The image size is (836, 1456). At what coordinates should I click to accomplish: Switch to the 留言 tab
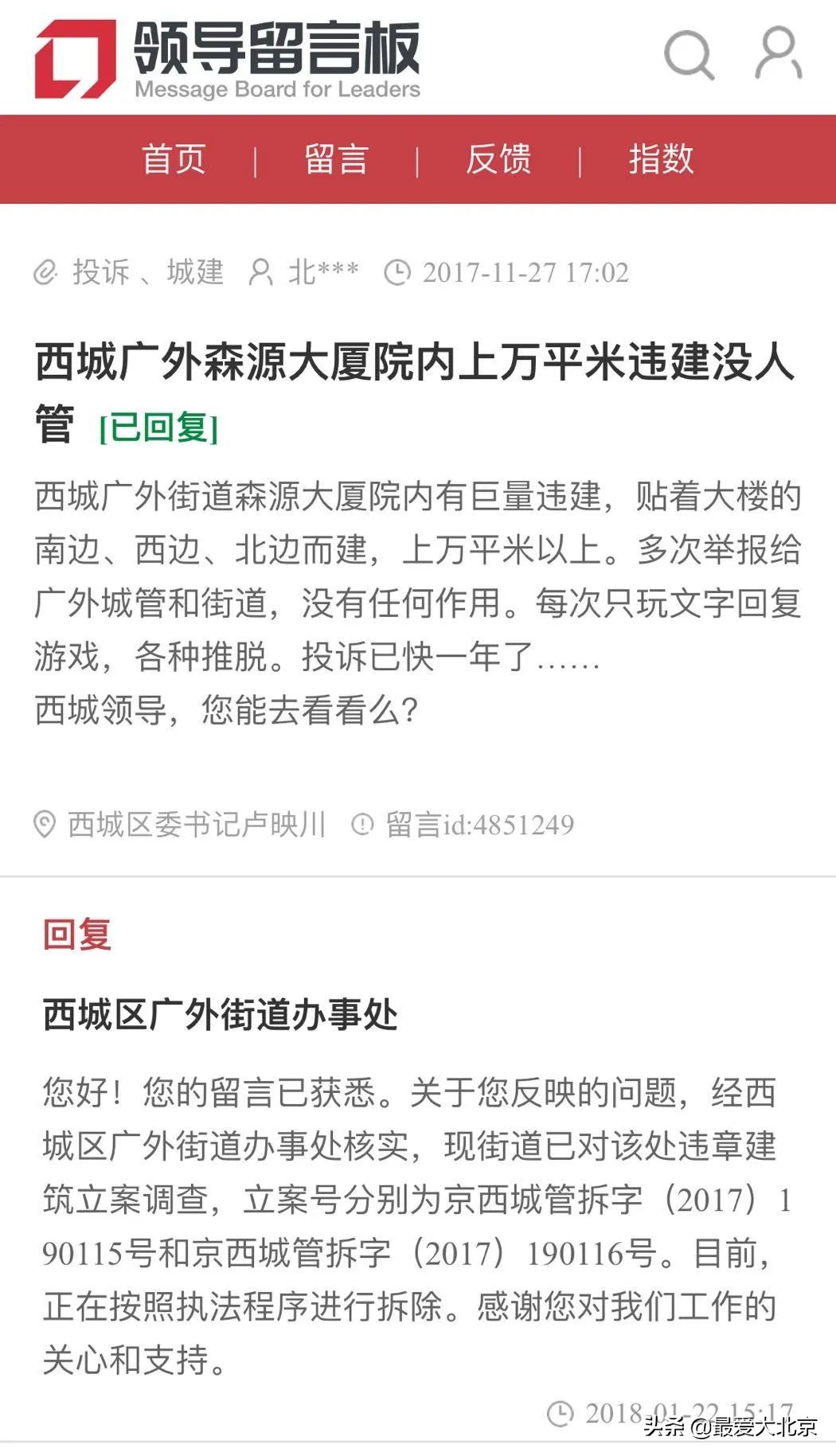click(336, 158)
